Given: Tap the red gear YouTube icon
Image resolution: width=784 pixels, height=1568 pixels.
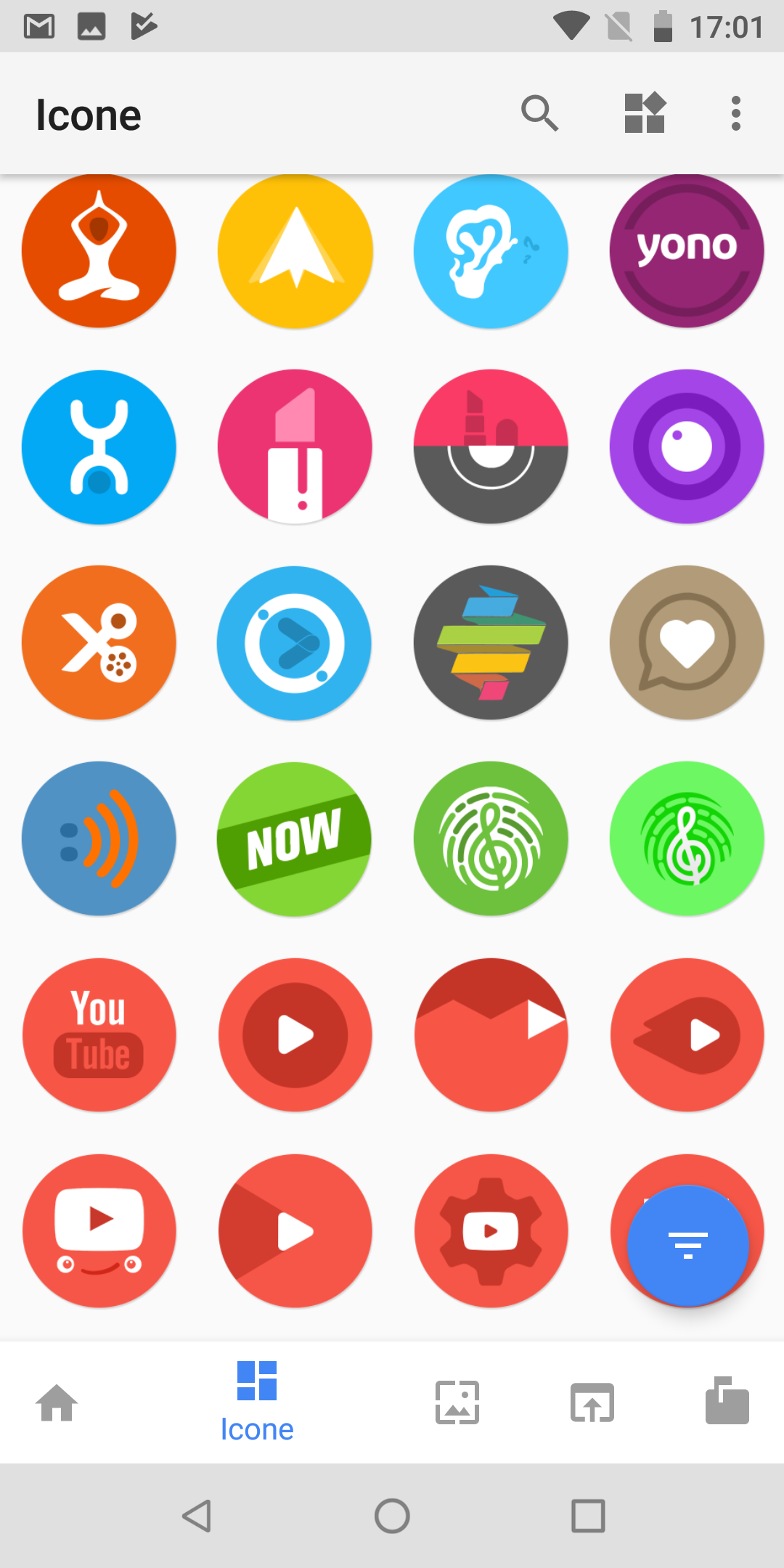Looking at the screenshot, I should pyautogui.click(x=491, y=1231).
